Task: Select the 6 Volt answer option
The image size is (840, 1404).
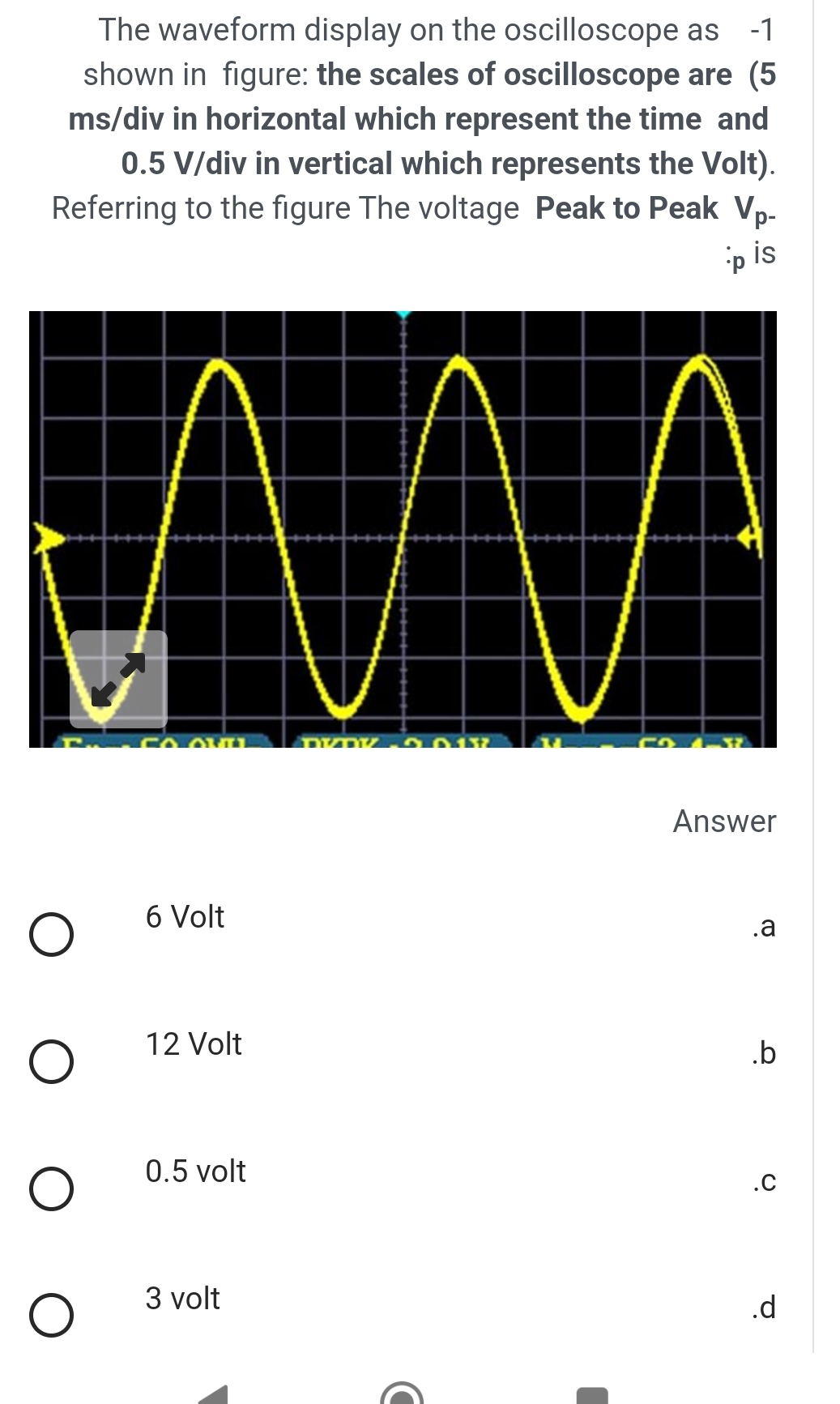Action: tap(53, 933)
